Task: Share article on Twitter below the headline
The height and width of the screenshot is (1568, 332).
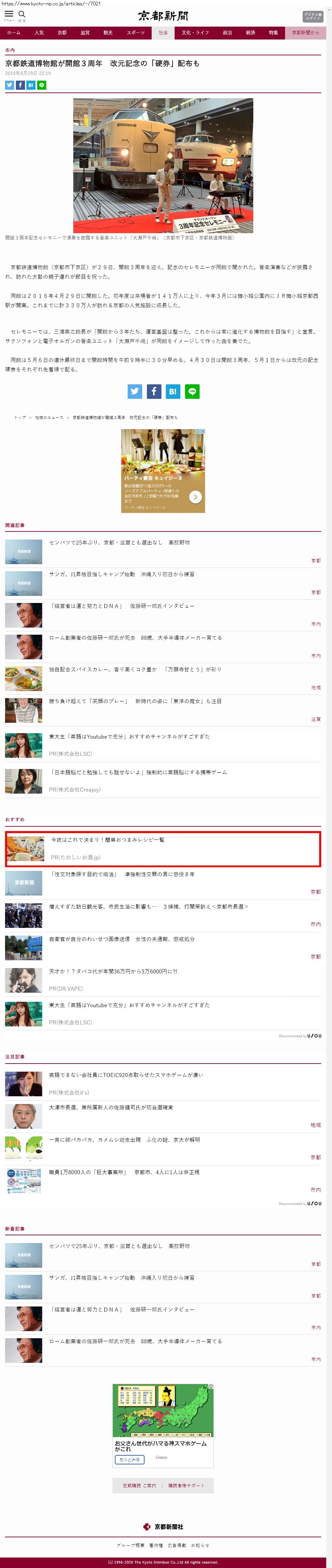Action: pyautogui.click(x=9, y=85)
